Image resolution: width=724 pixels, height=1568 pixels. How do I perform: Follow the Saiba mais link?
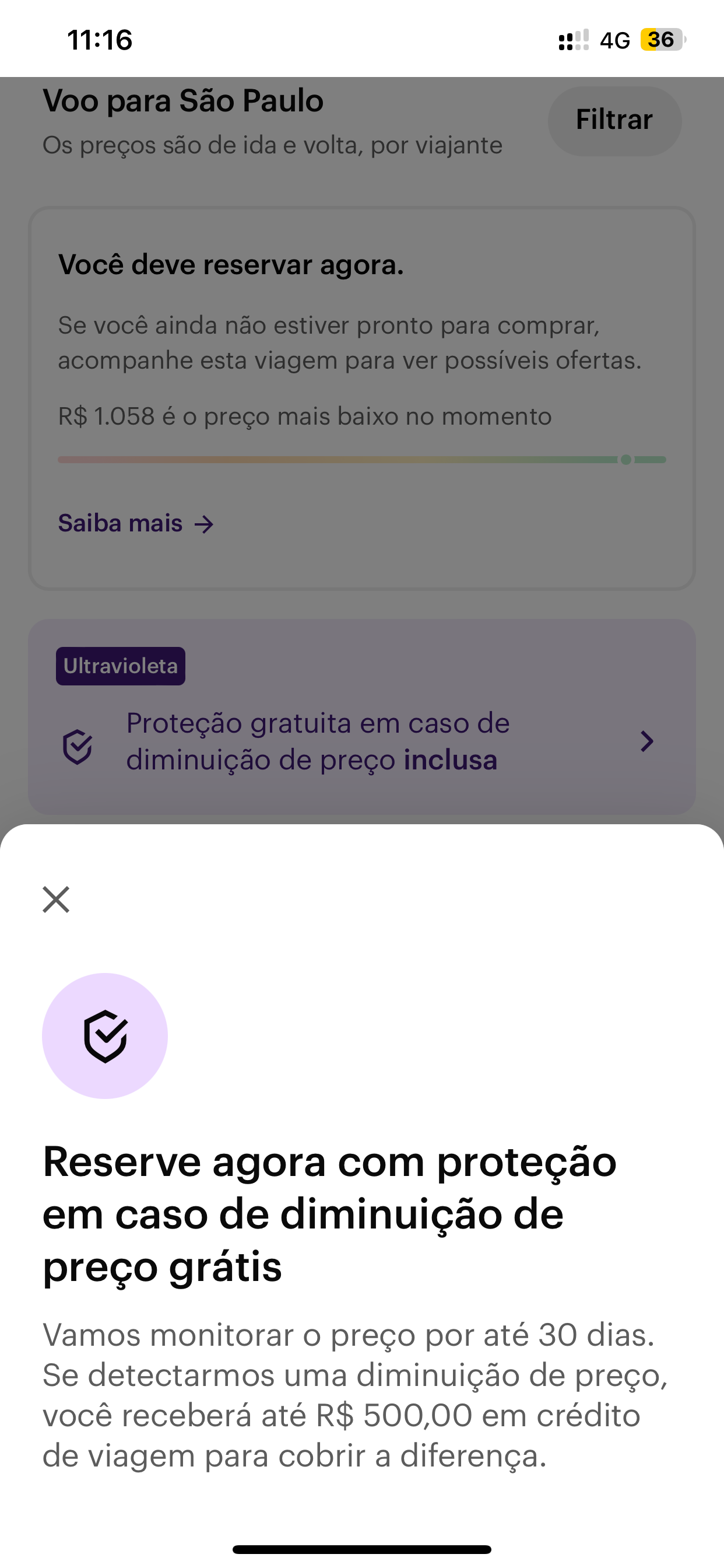click(136, 523)
